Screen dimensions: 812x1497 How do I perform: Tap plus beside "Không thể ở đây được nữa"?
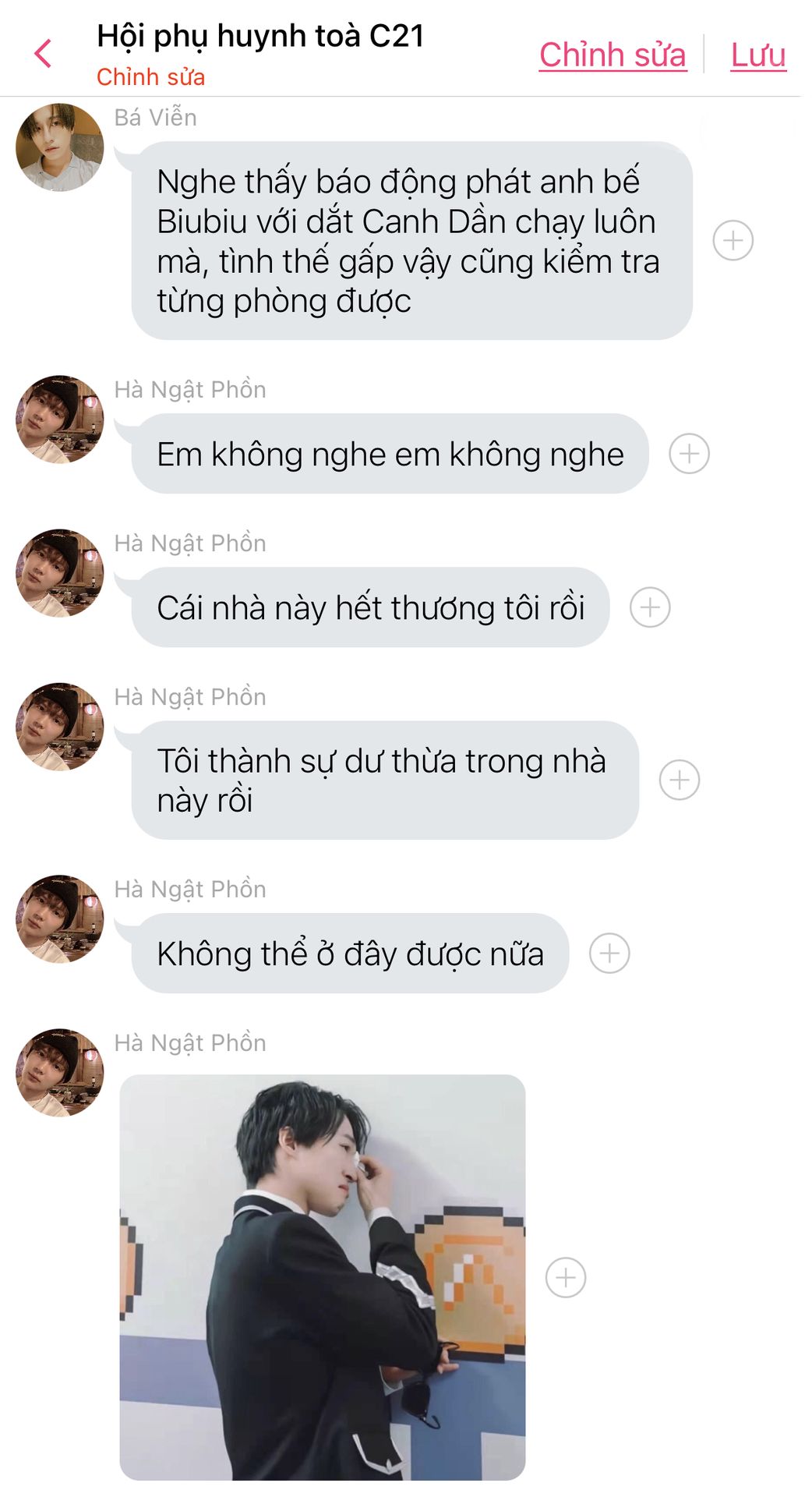609,953
